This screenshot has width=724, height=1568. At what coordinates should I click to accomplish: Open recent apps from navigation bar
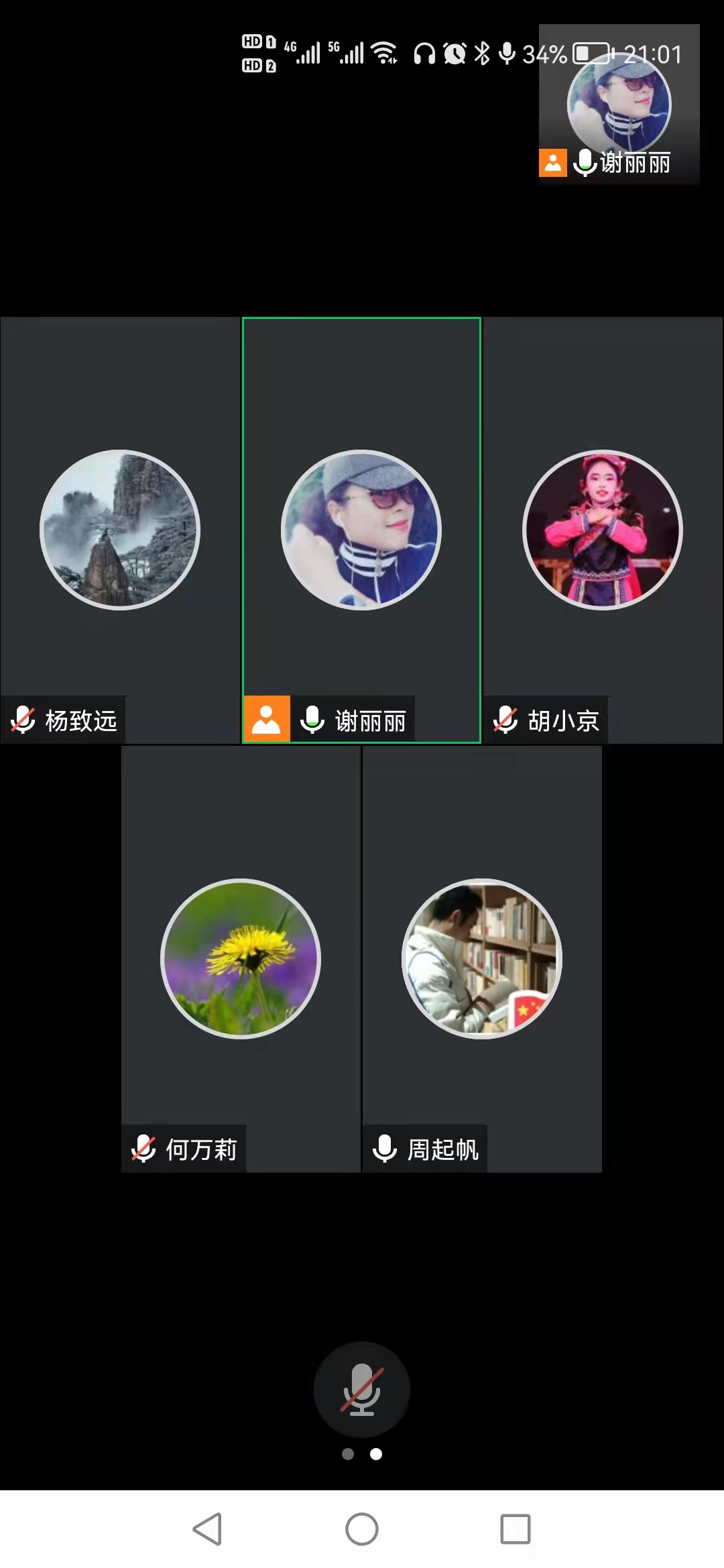[516, 1529]
